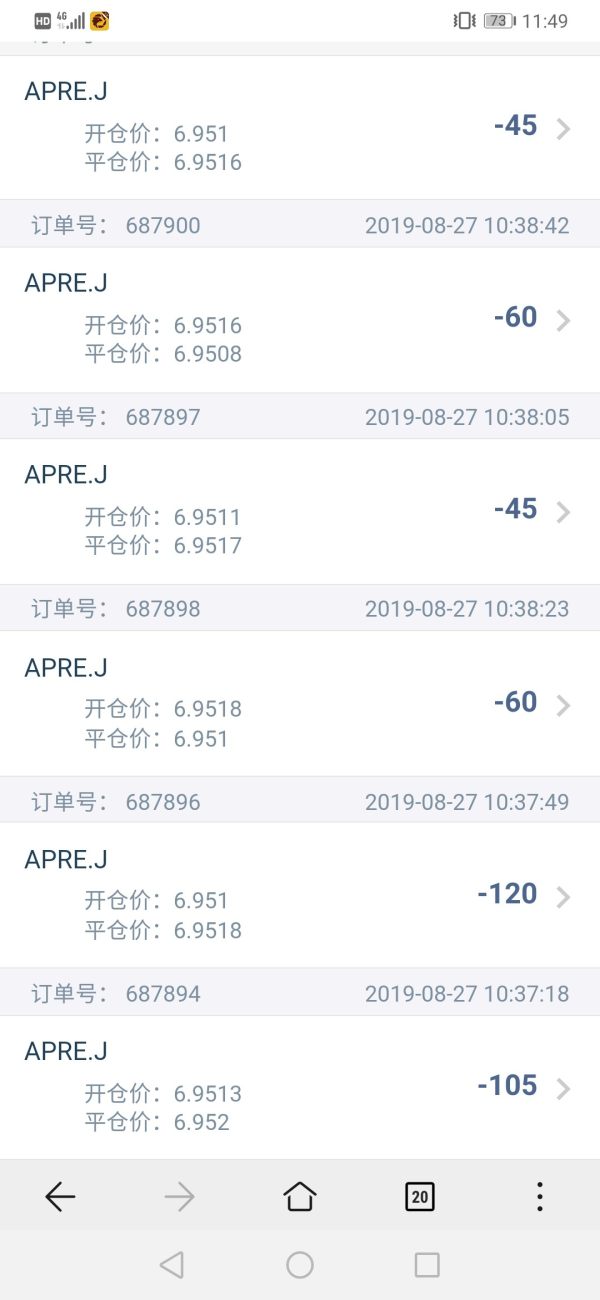This screenshot has height=1300, width=600.
Task: View order 687894 trade with -105 loss
Action: click(300, 1087)
